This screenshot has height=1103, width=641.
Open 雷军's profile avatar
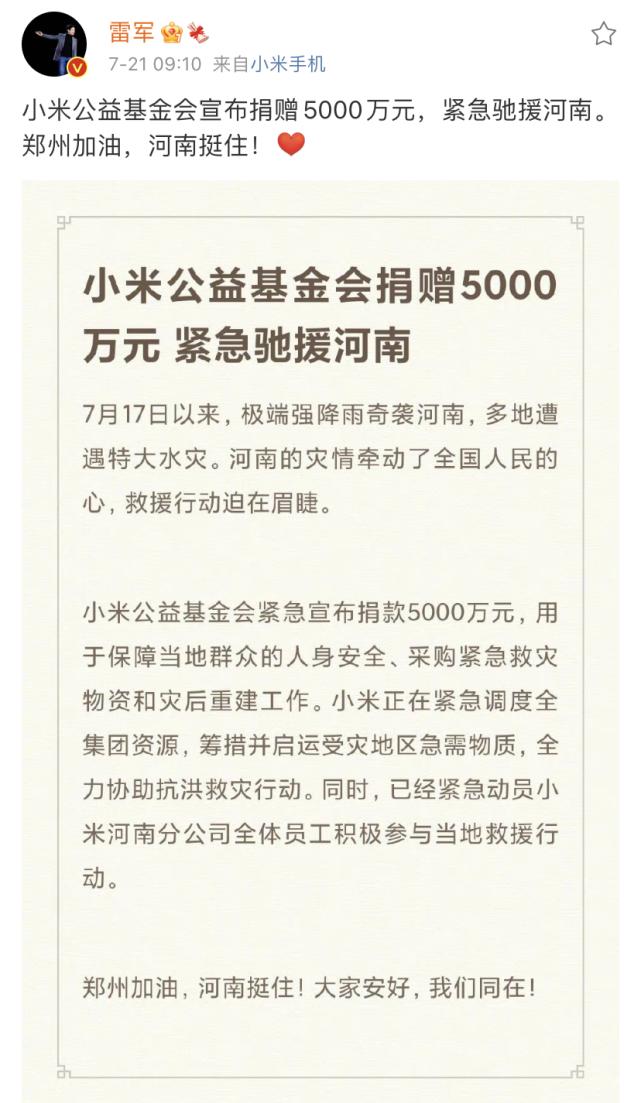click(x=53, y=44)
